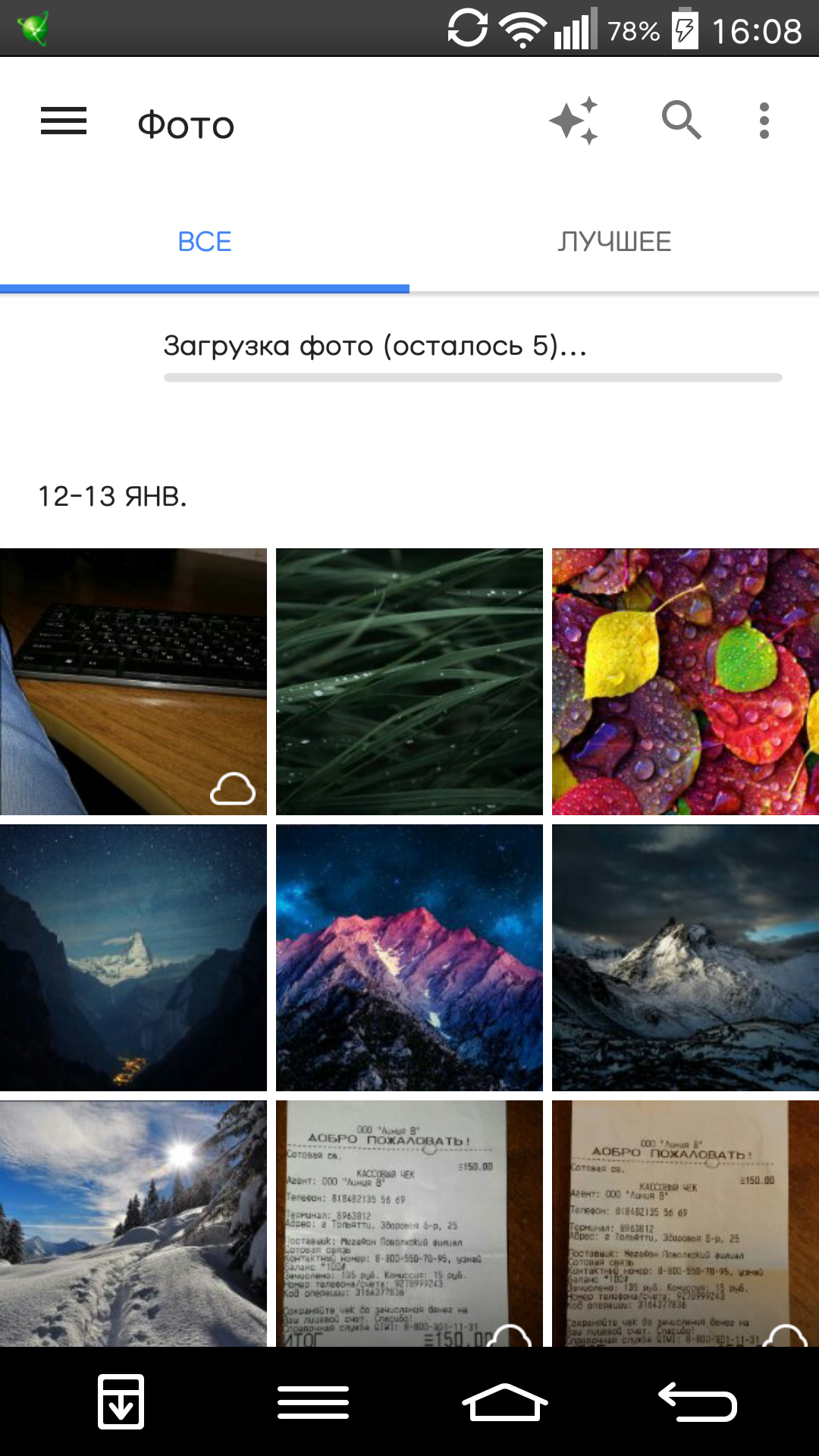
Task: Open the three-dot overflow menu
Action: point(764,121)
